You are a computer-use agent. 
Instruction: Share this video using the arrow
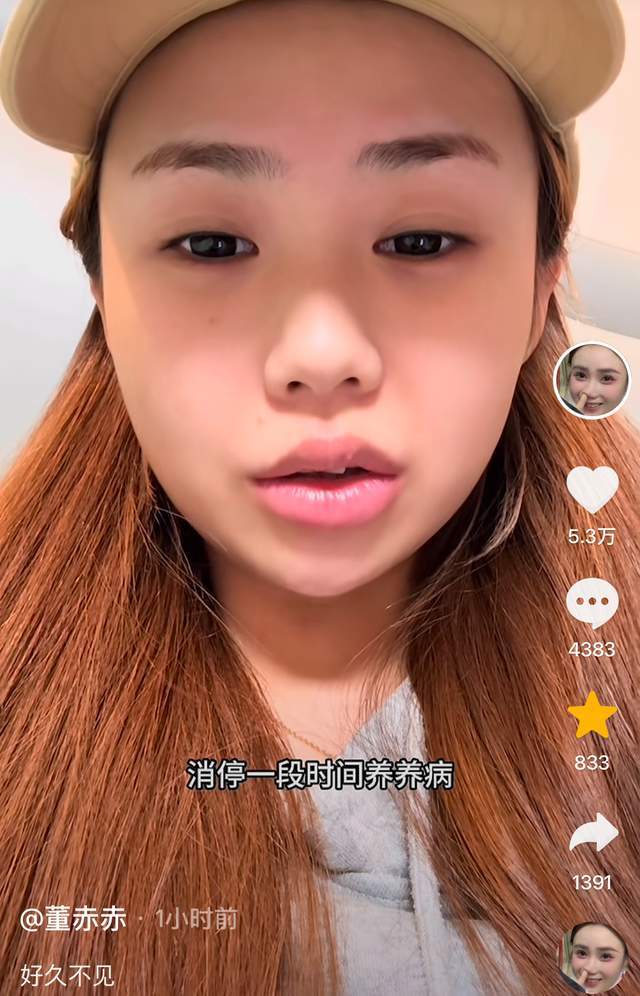(592, 834)
